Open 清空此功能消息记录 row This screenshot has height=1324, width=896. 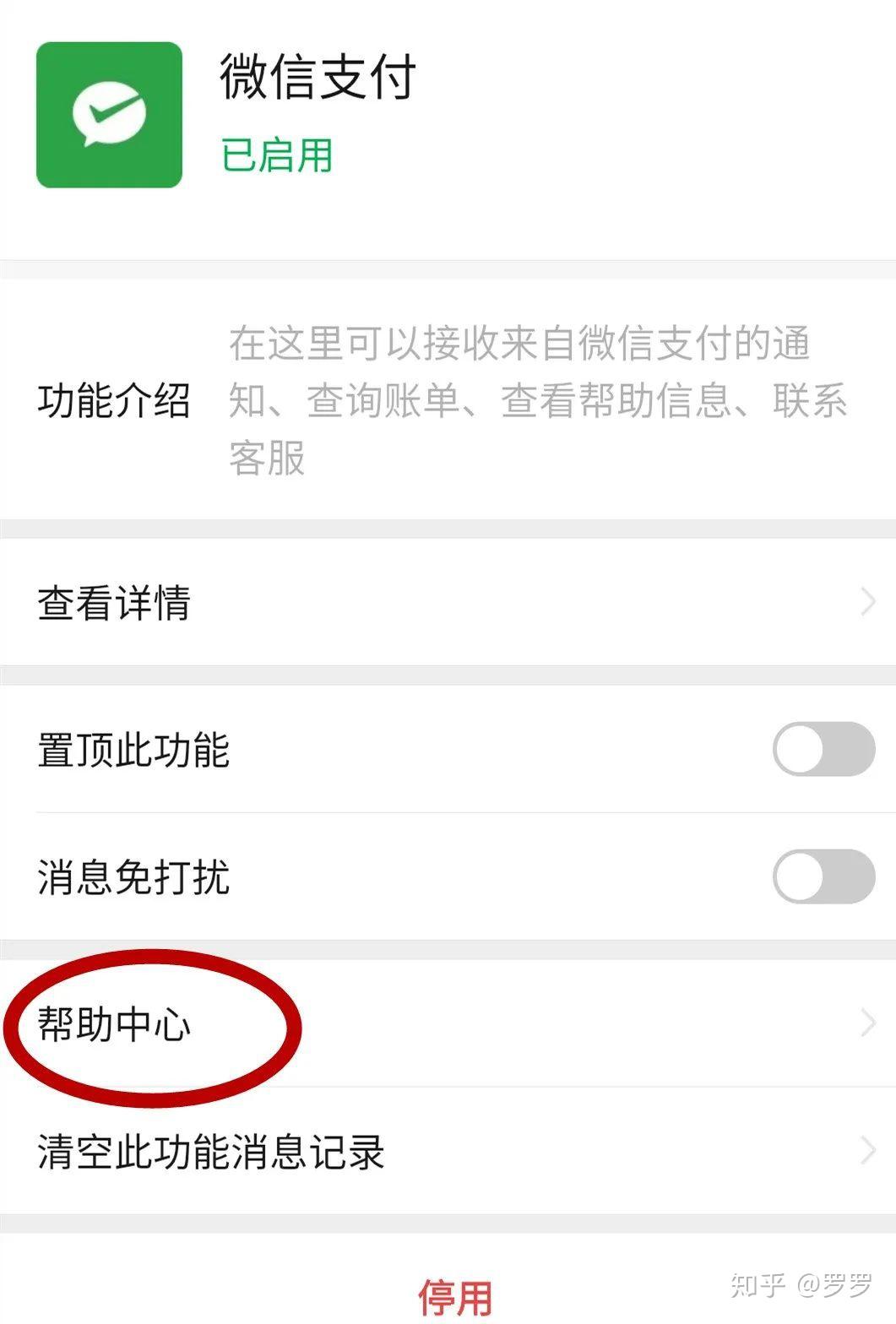[x=448, y=1152]
